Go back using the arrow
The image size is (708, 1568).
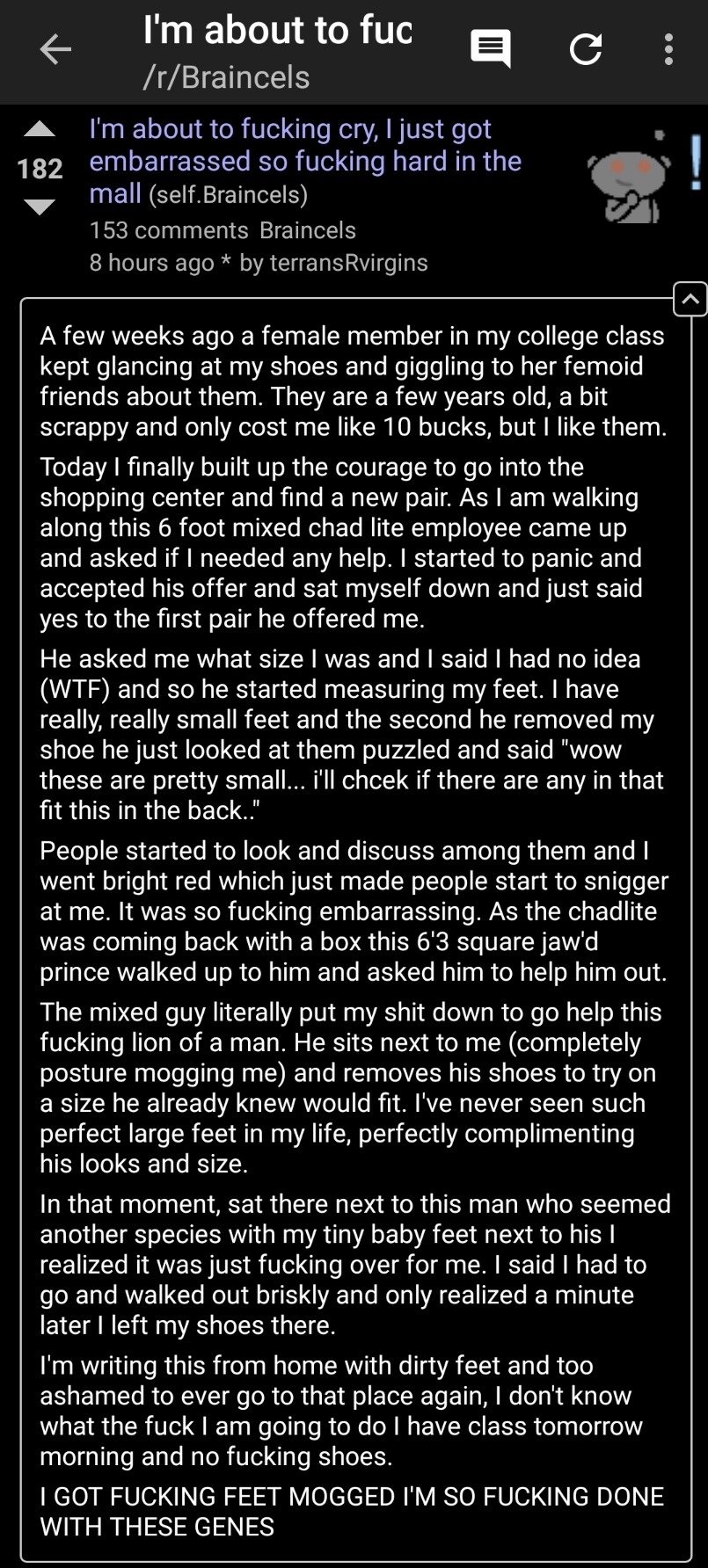click(x=55, y=50)
